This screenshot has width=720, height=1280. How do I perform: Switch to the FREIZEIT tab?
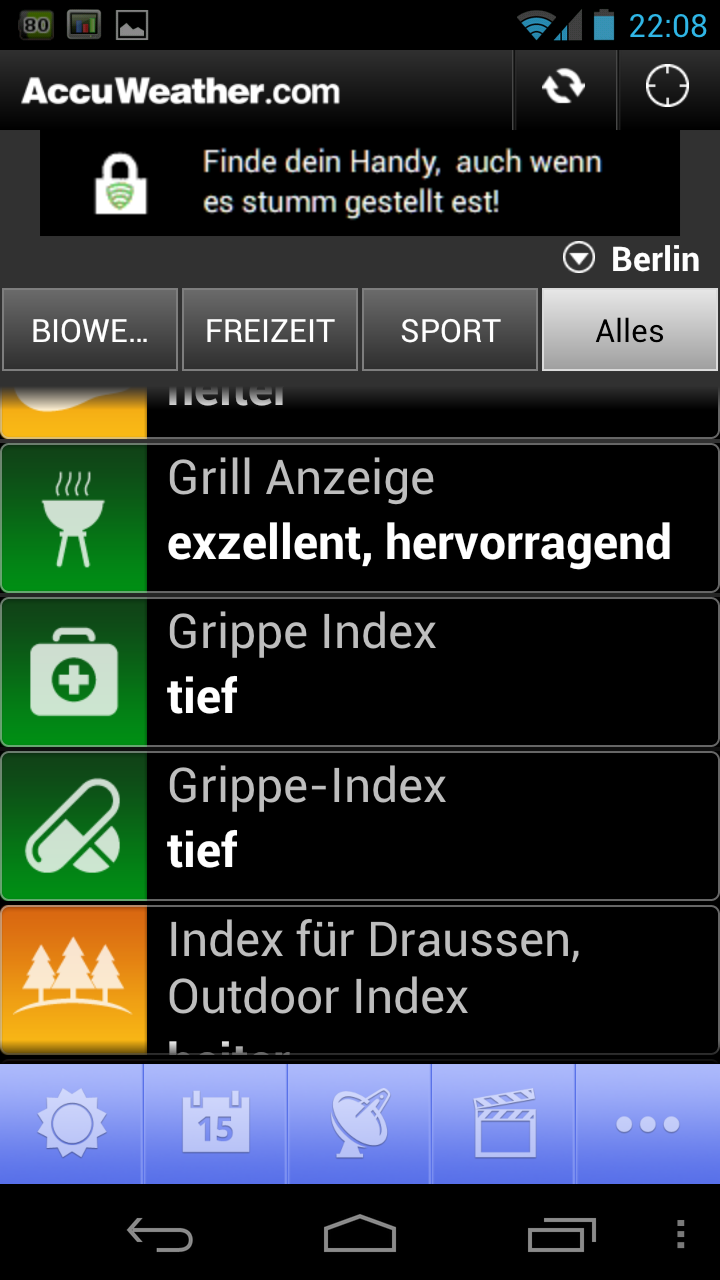coord(270,330)
